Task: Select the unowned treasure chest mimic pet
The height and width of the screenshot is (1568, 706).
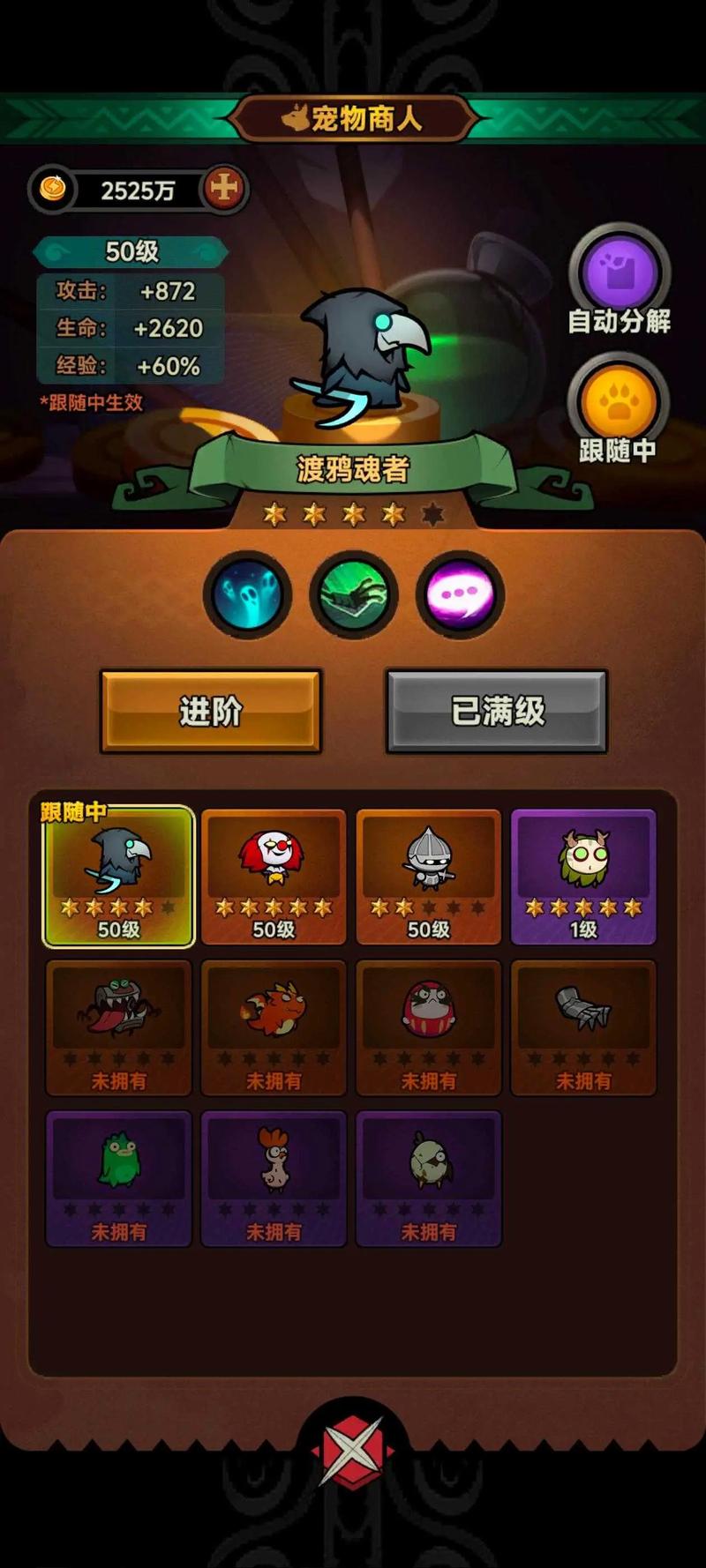Action: coord(119,1027)
